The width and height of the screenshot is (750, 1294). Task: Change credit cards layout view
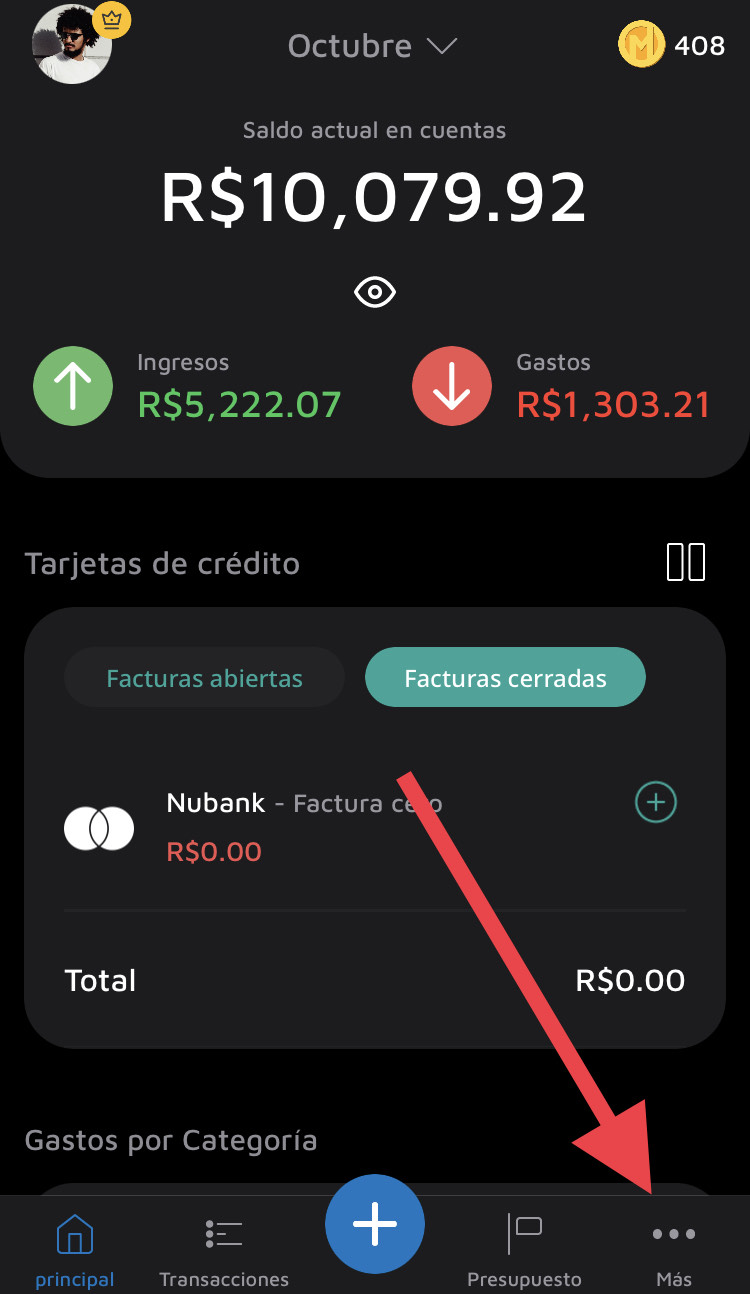coord(686,562)
